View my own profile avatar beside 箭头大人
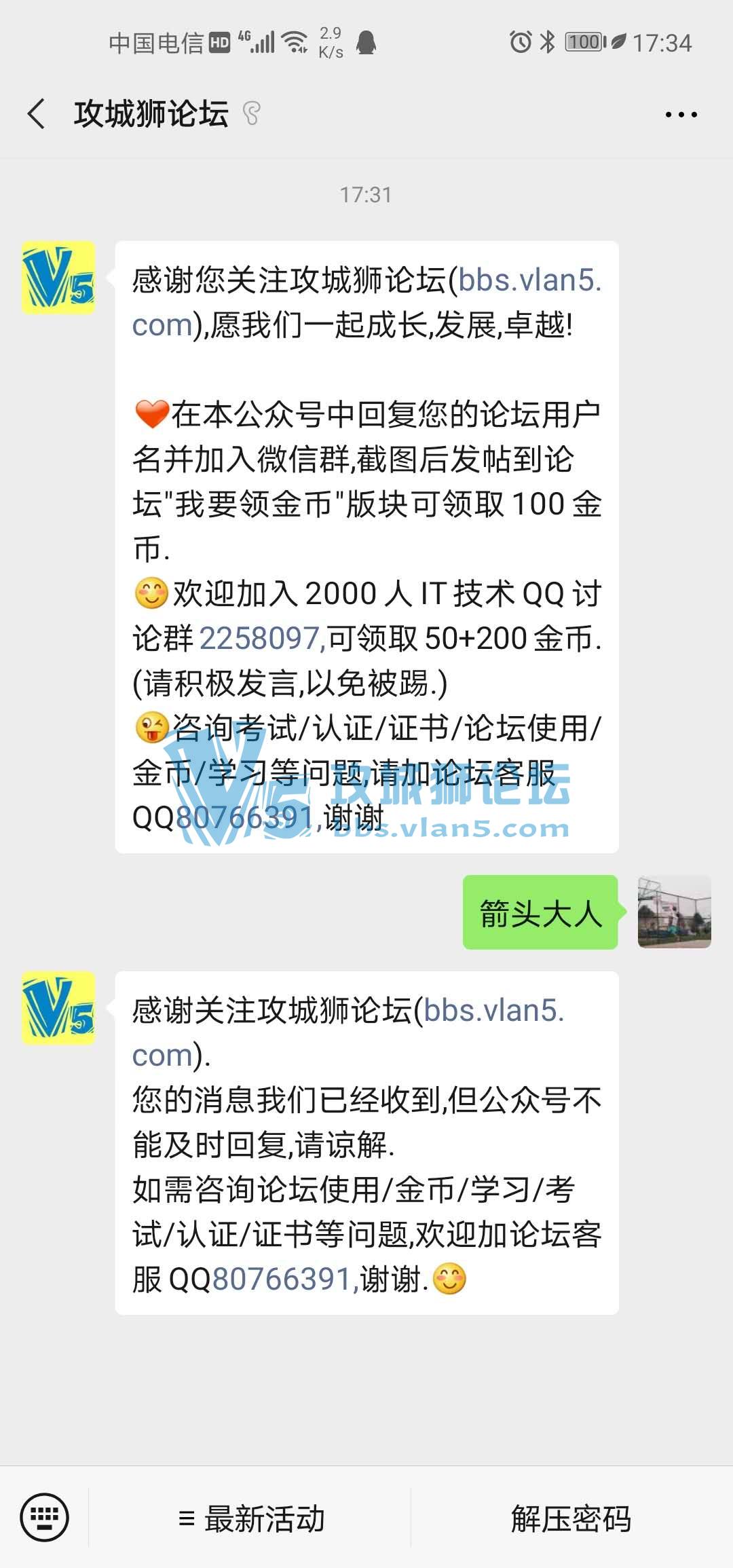This screenshot has width=733, height=1568. click(674, 912)
